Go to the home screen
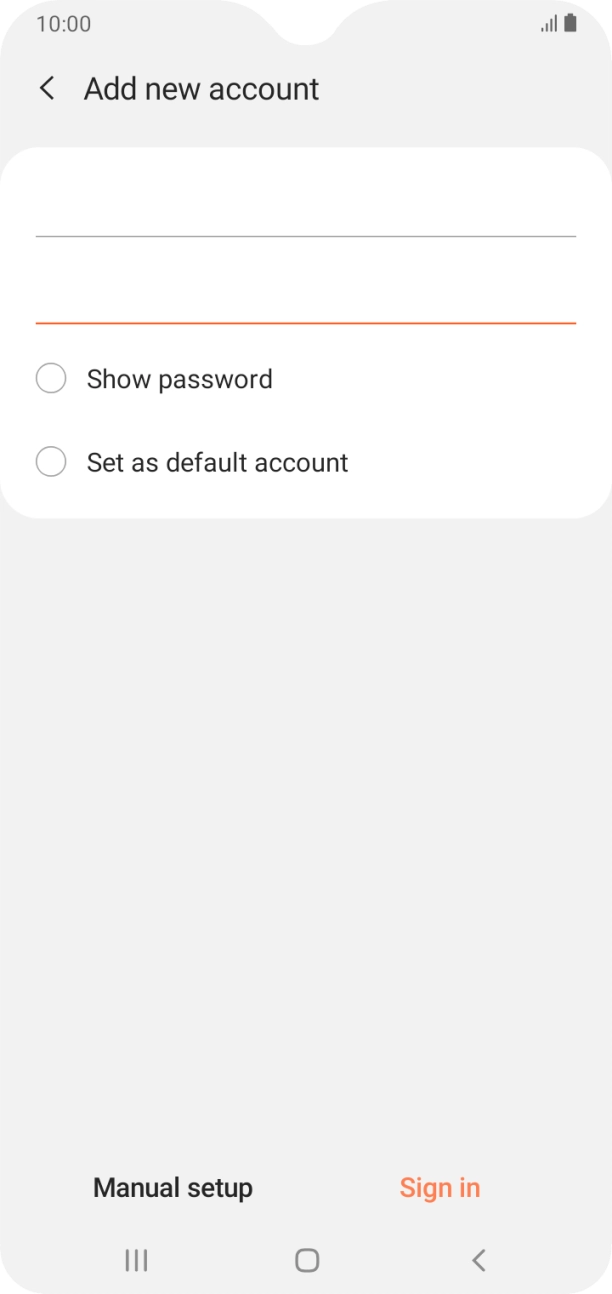This screenshot has height=1294, width=612. point(307,1260)
